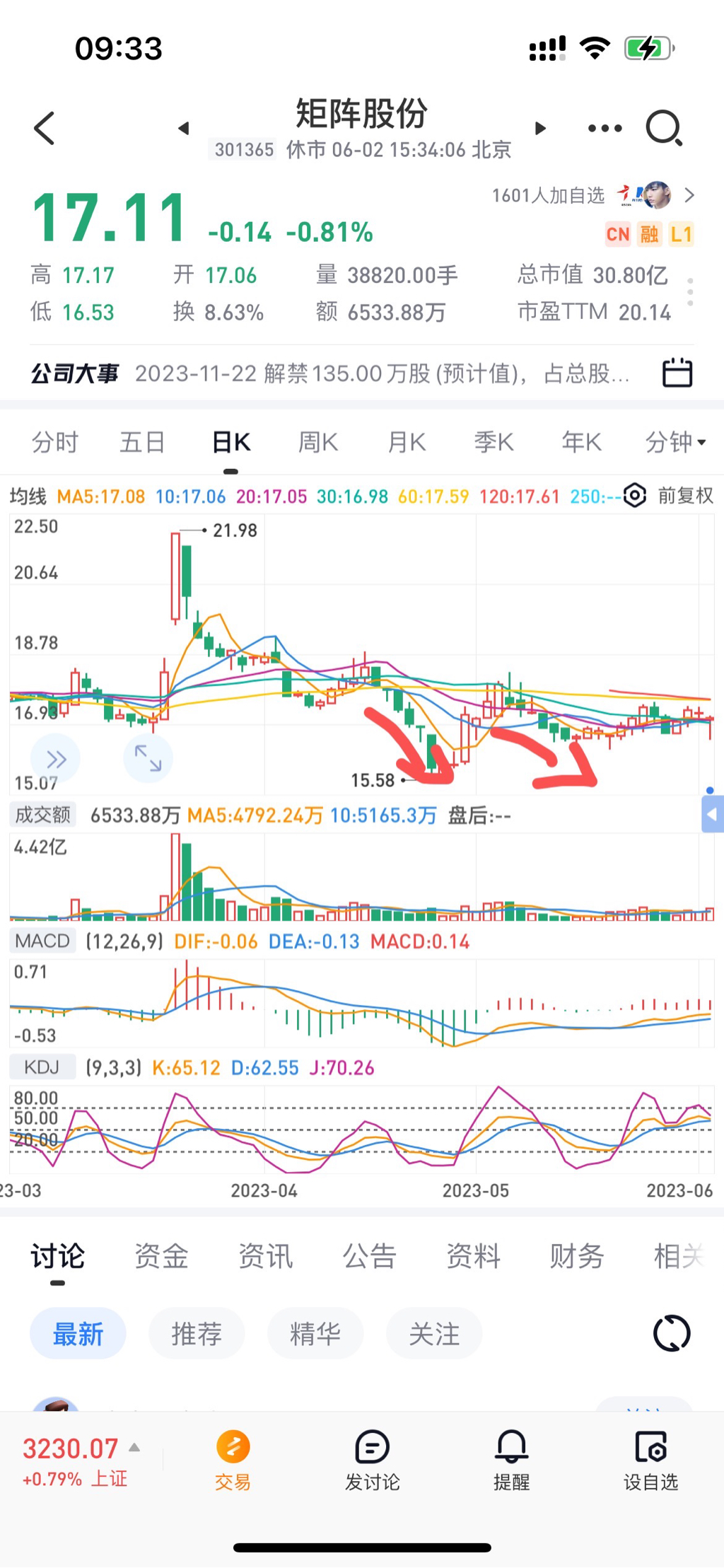
Task: Open the three-dot more options menu
Action: click(605, 128)
